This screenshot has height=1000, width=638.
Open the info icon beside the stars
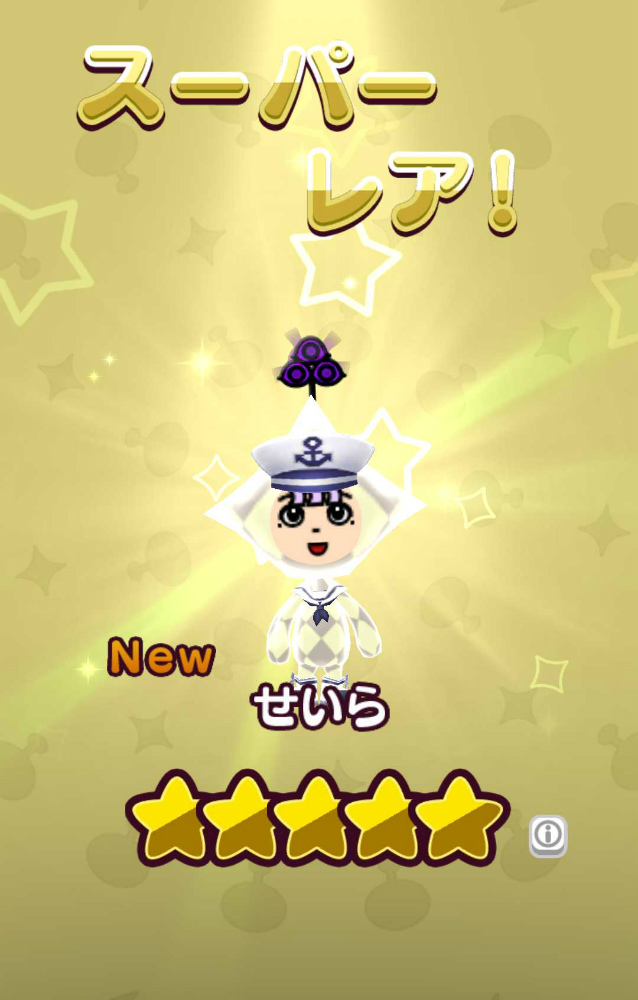pyautogui.click(x=547, y=835)
